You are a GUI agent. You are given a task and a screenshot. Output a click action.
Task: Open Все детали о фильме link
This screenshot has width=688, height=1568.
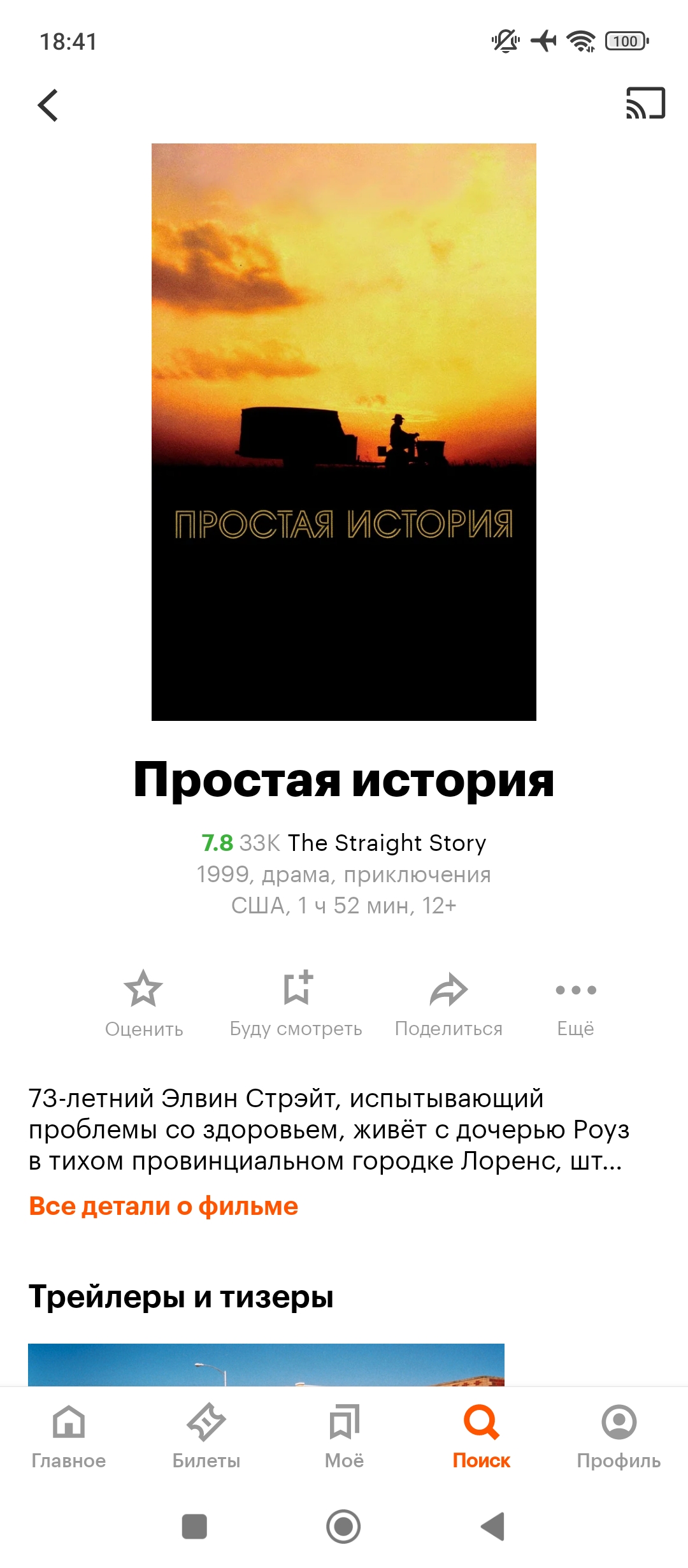164,1206
